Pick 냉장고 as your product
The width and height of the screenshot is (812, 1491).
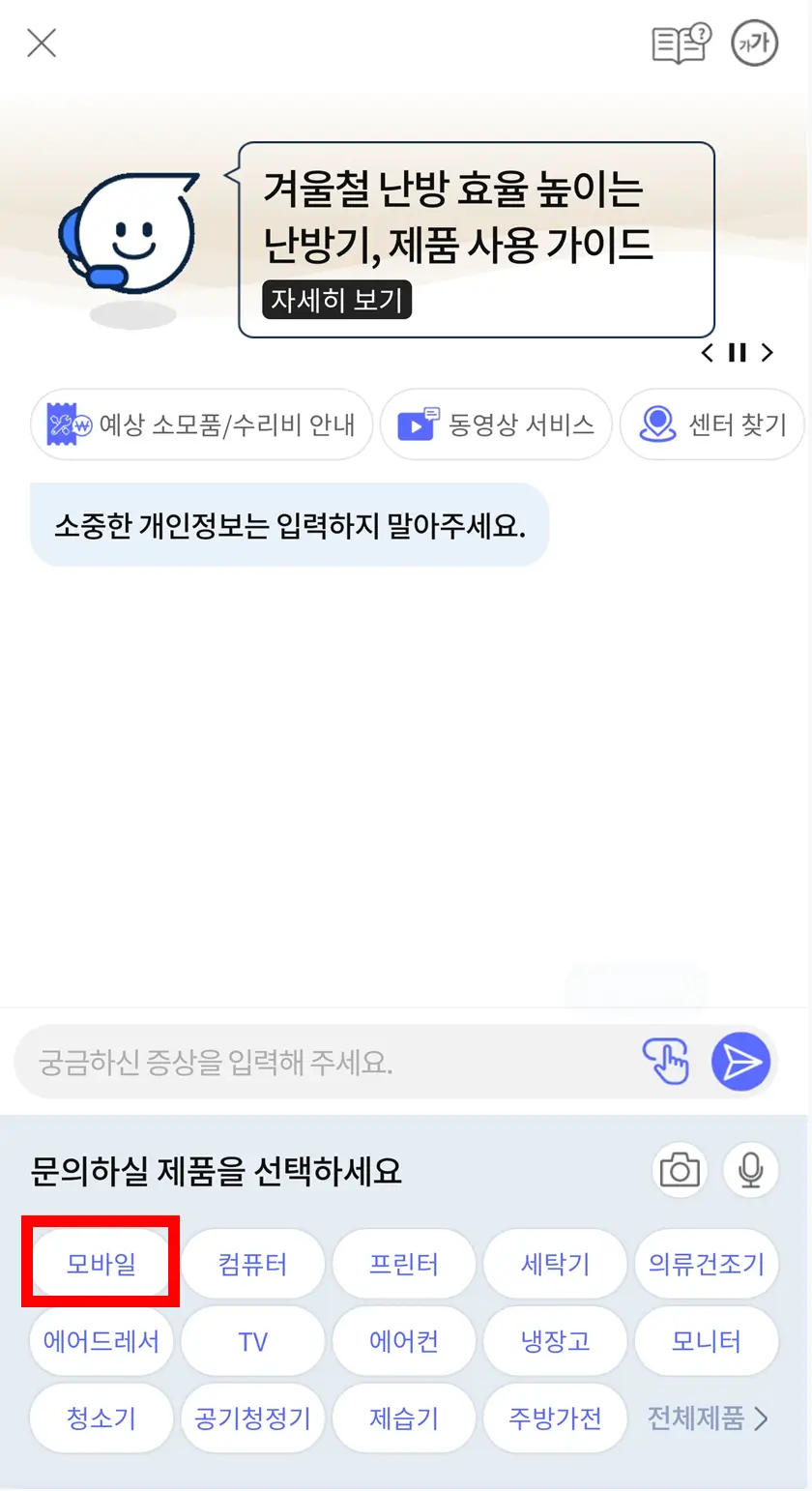555,1341
